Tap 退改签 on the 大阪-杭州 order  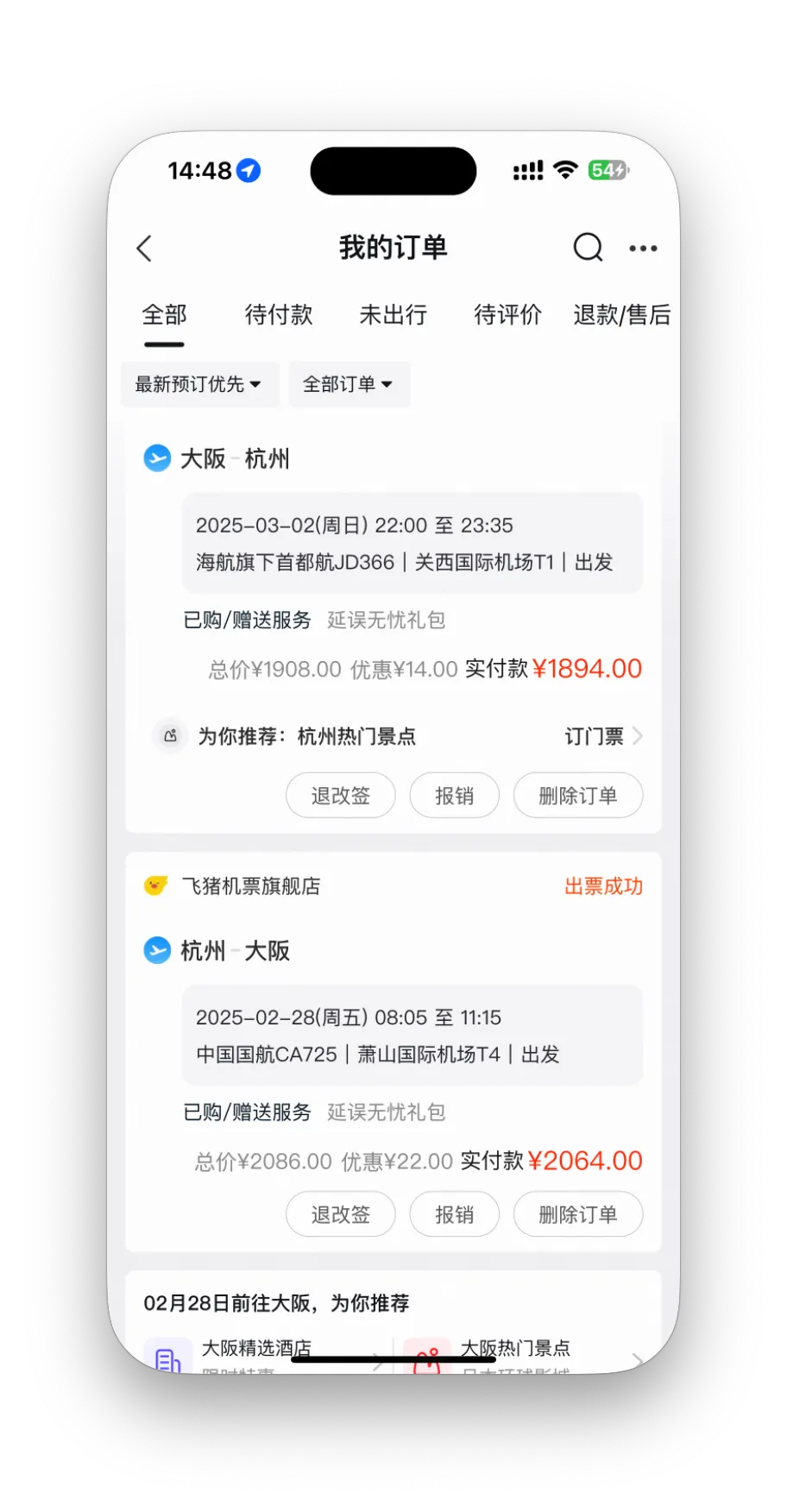[x=341, y=796]
